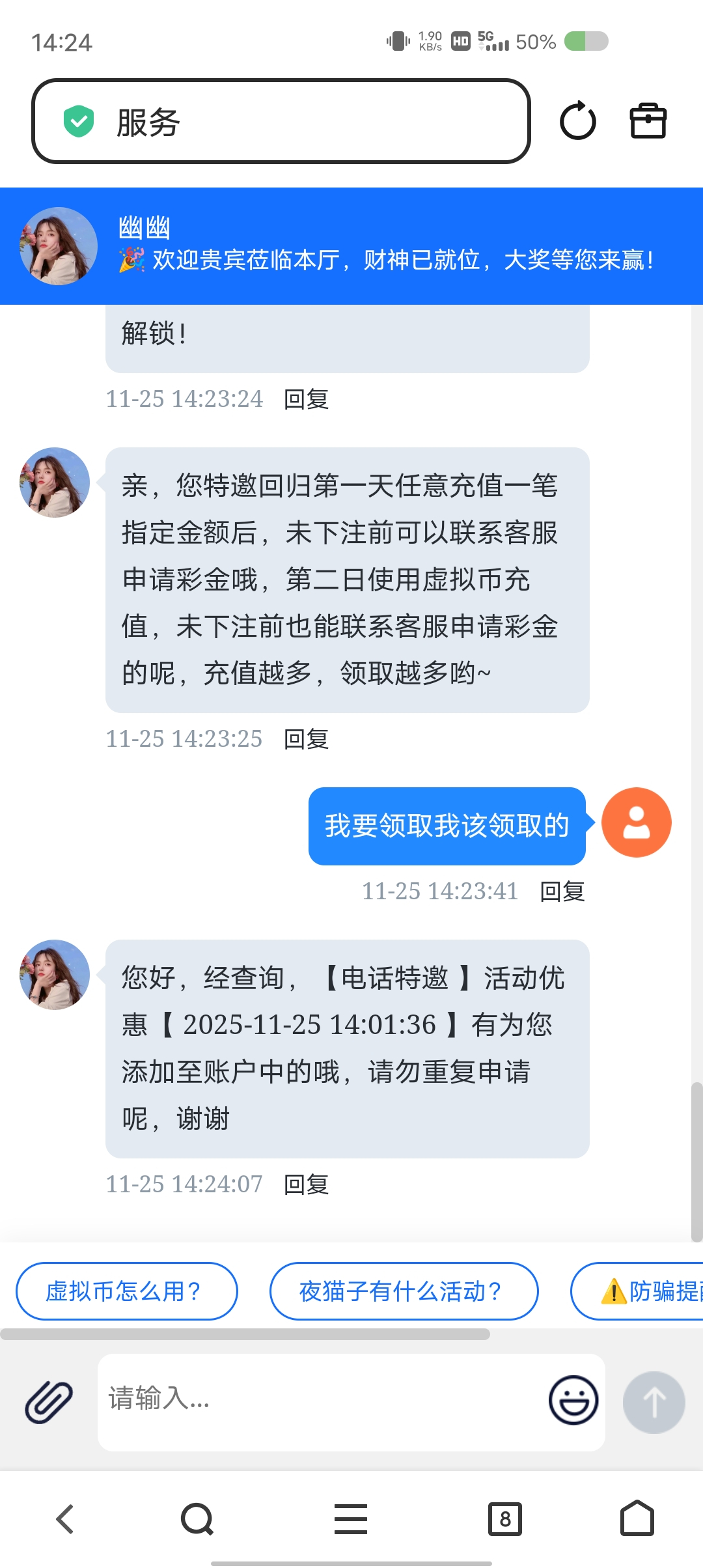Screen dimensions: 703x1568
Task: Open the browser toolbox icon
Action: click(x=648, y=122)
